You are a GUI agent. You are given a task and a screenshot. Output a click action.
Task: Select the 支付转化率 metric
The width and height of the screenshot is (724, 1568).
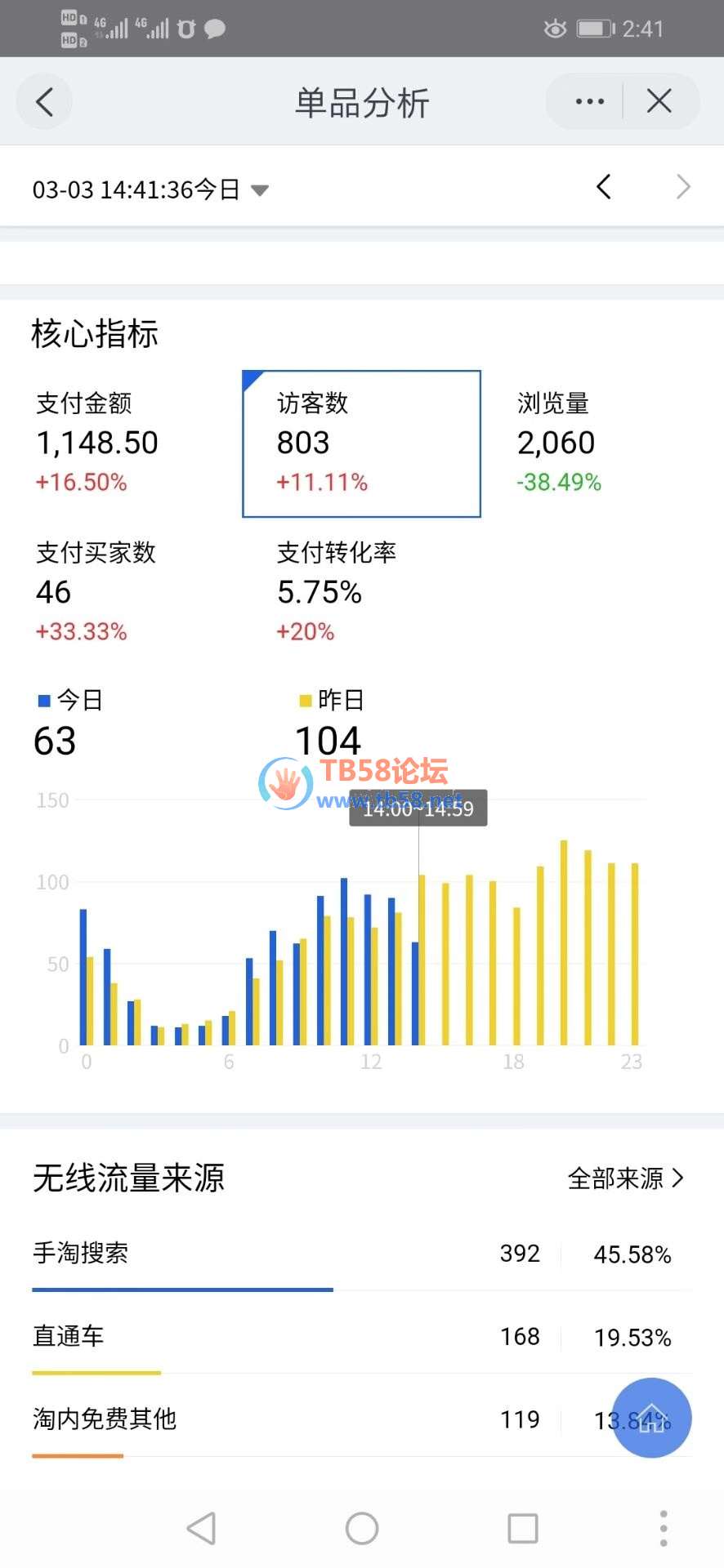point(336,591)
